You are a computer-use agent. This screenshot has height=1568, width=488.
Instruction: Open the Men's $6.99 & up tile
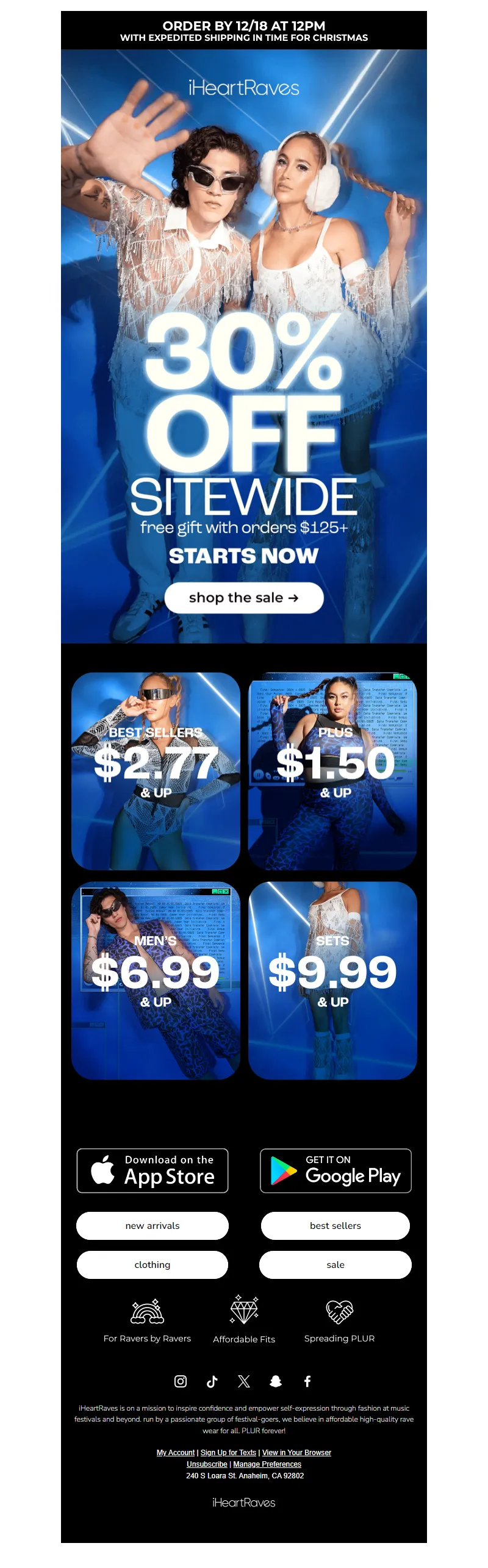[x=156, y=980]
